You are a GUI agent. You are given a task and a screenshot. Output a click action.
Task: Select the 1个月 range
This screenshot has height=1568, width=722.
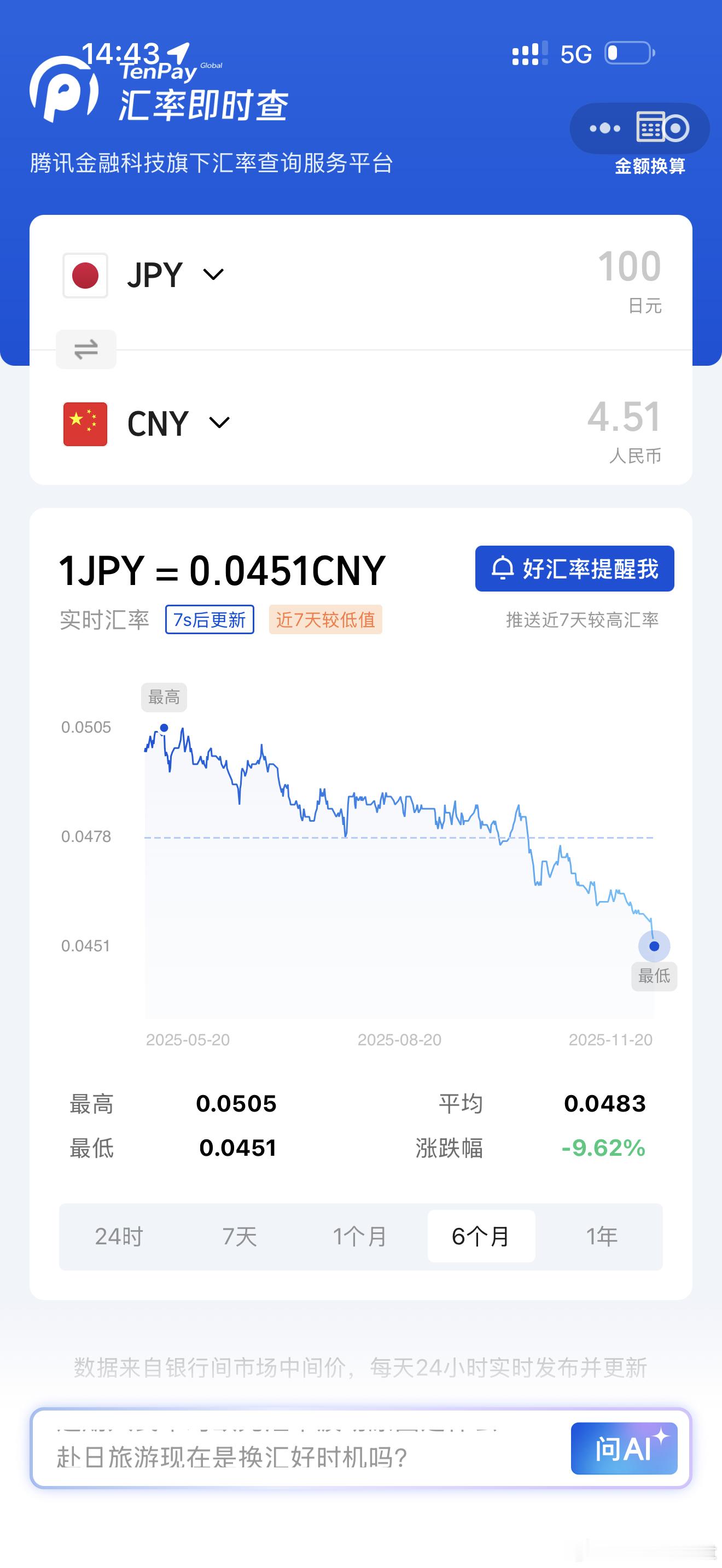[360, 1236]
